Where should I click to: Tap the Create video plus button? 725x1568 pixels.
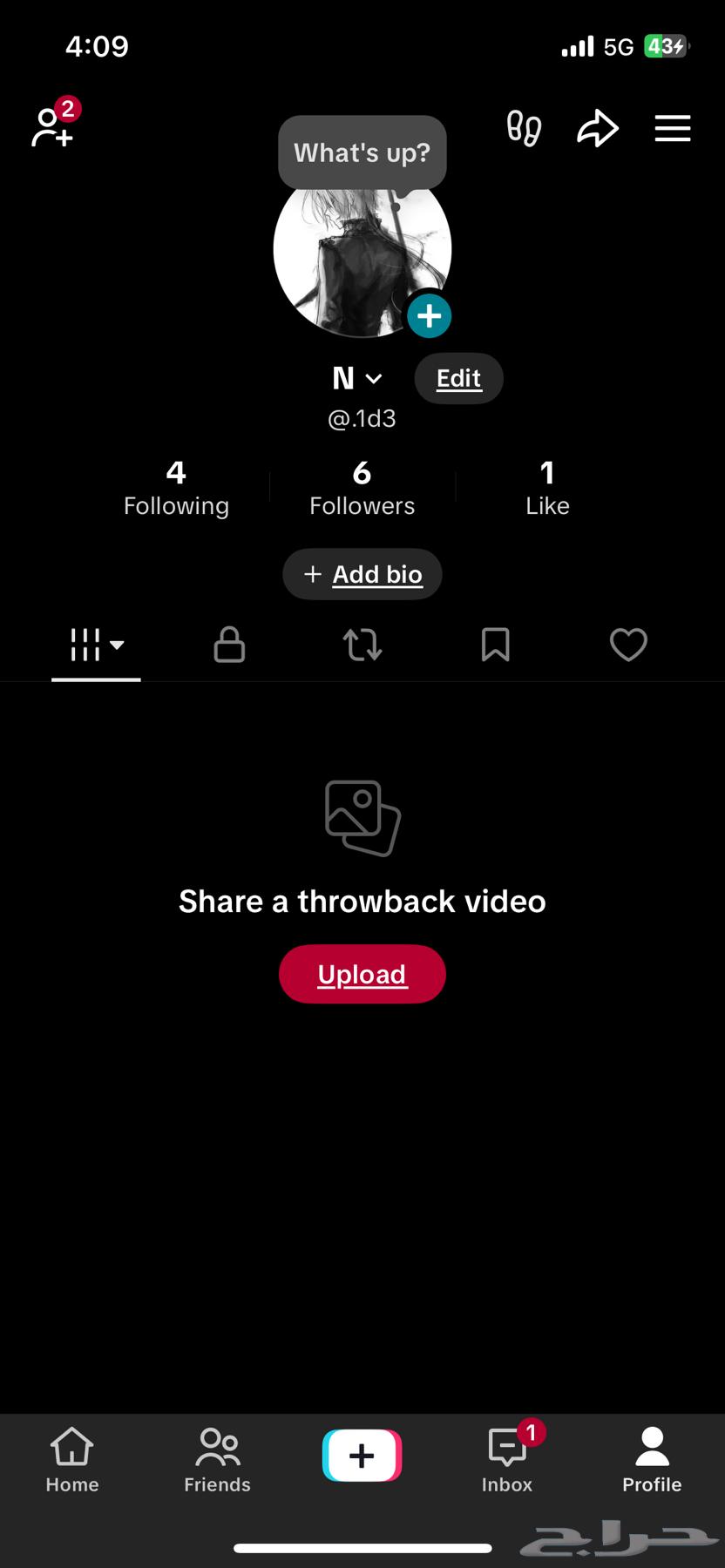click(x=362, y=1454)
